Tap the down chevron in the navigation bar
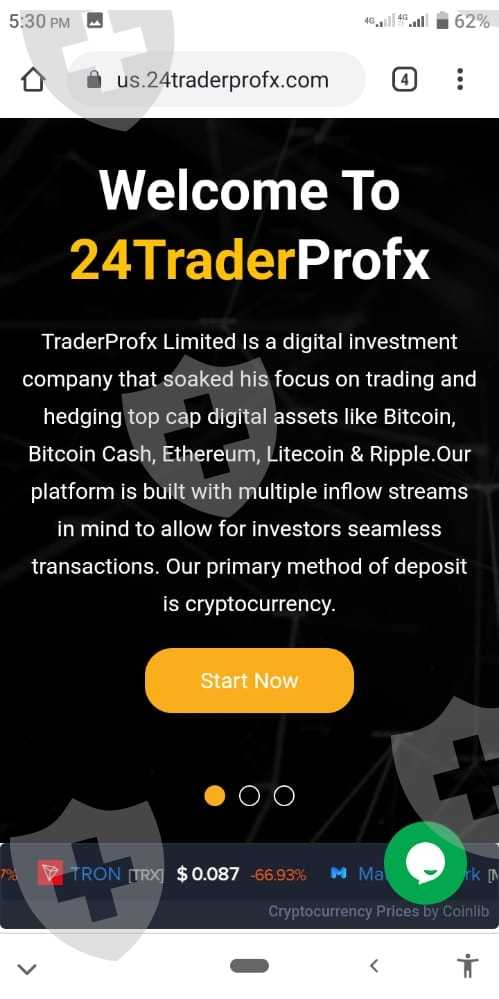This screenshot has width=499, height=999. click(x=27, y=969)
